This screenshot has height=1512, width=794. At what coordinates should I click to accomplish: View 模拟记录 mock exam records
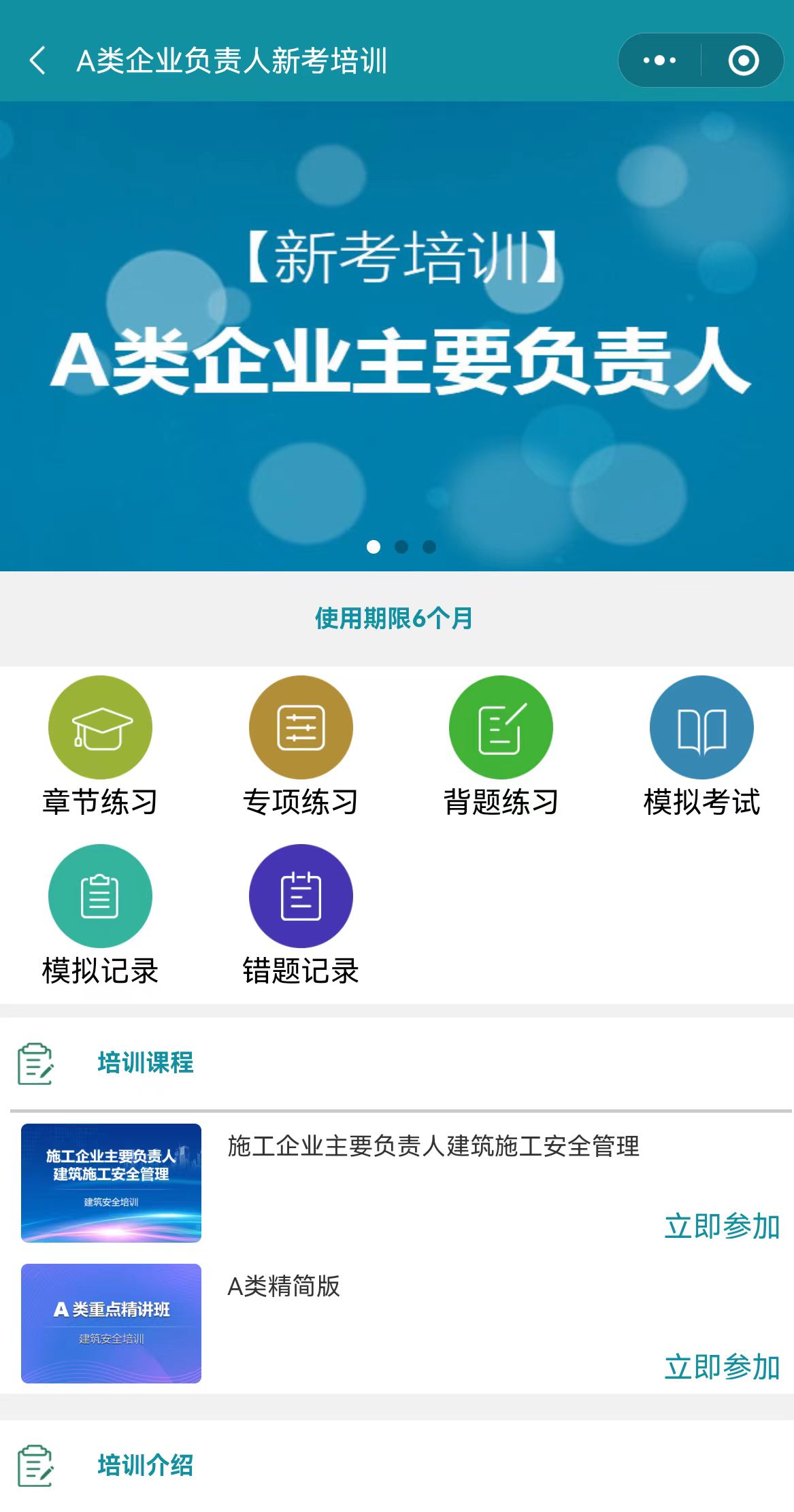tap(100, 896)
